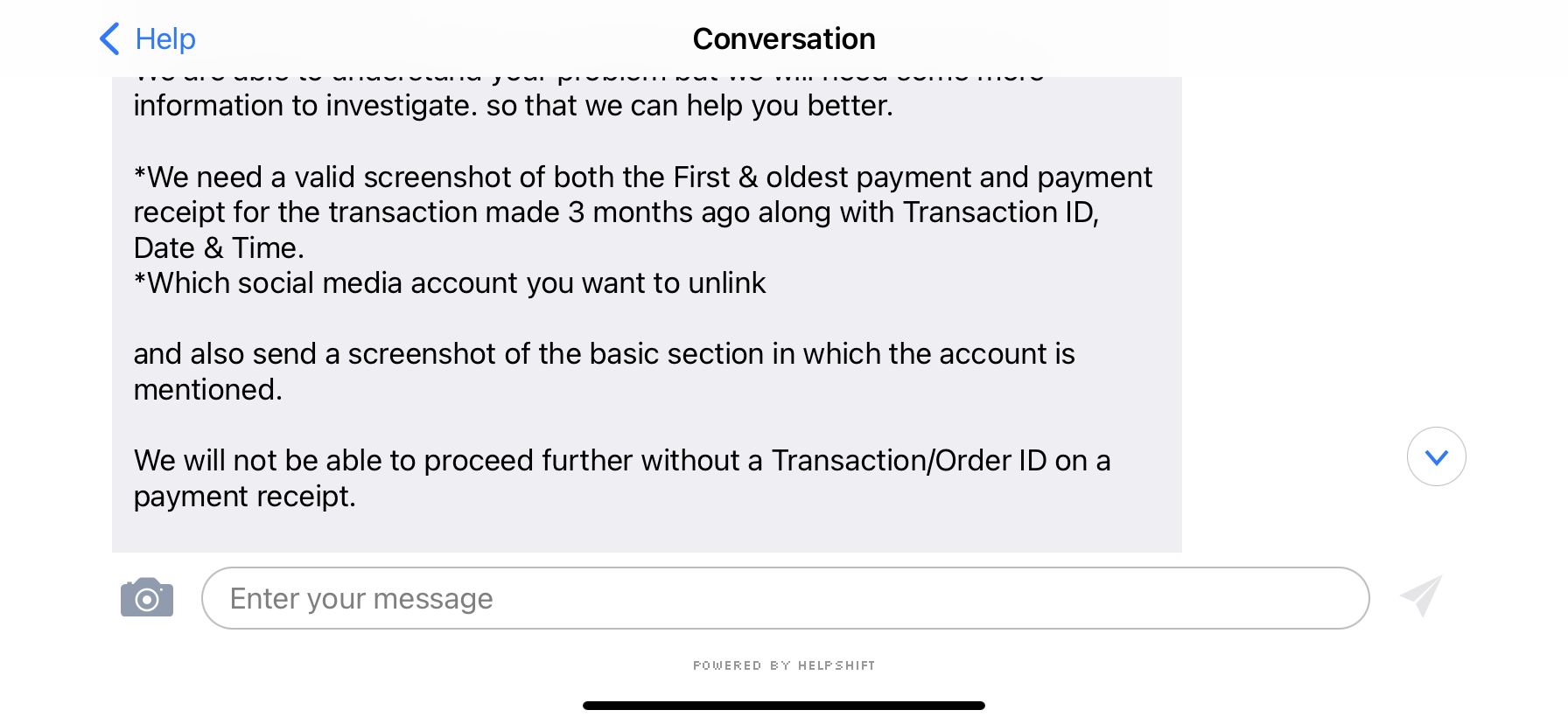This screenshot has height=724, width=1568.
Task: Focus the Enter your message field
Action: click(785, 598)
